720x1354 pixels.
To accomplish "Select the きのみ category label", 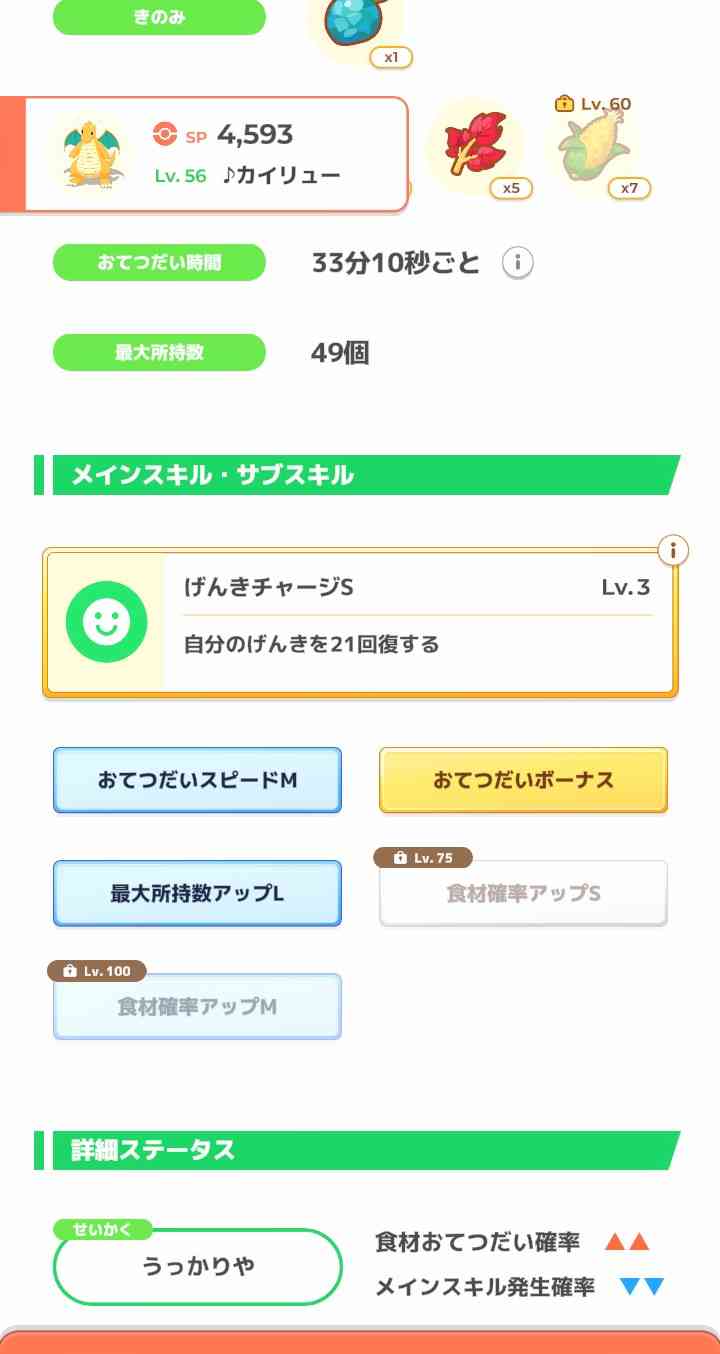I will (160, 15).
